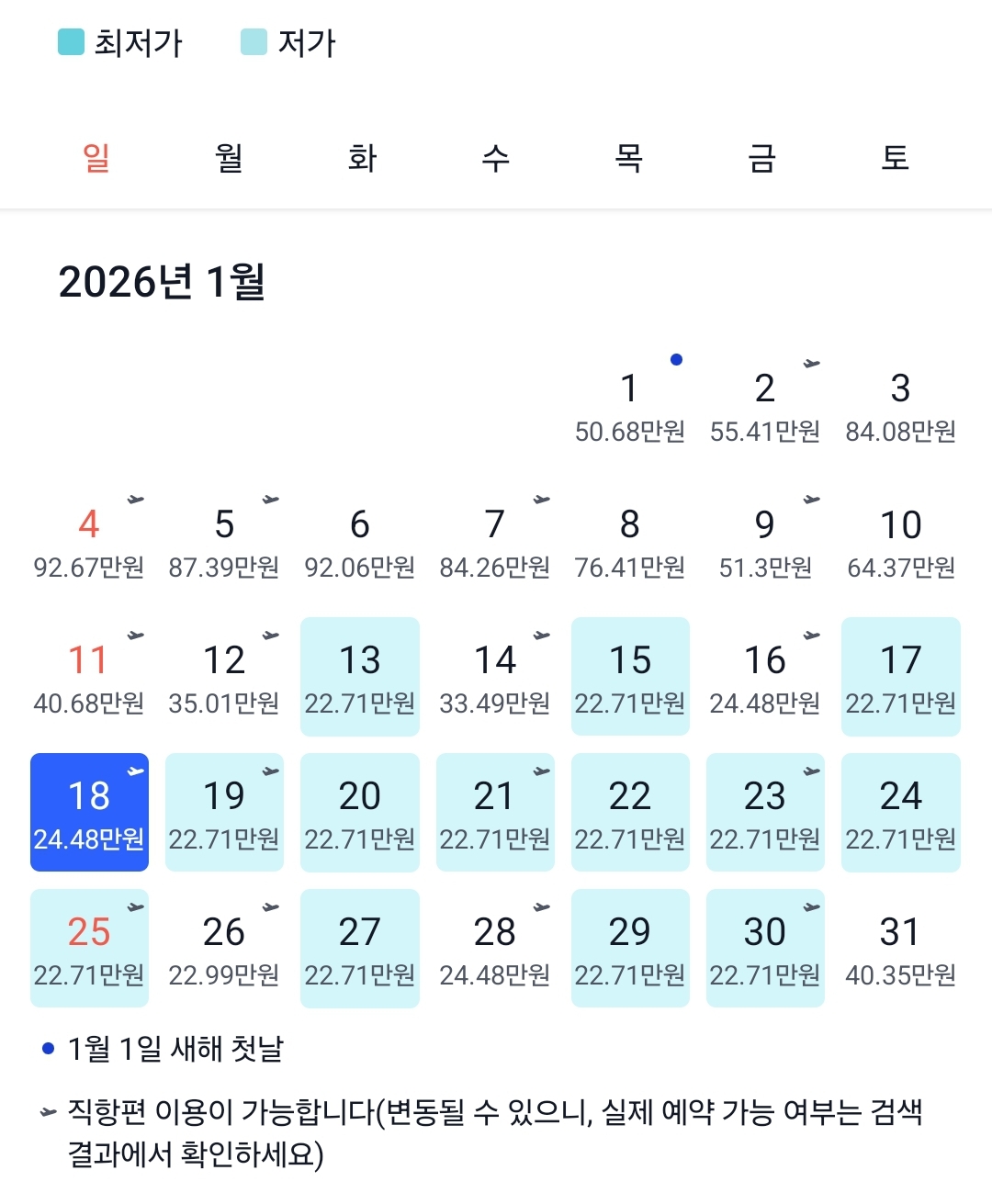Pick Saturday January 17
The height and width of the screenshot is (1204, 992).
[900, 677]
